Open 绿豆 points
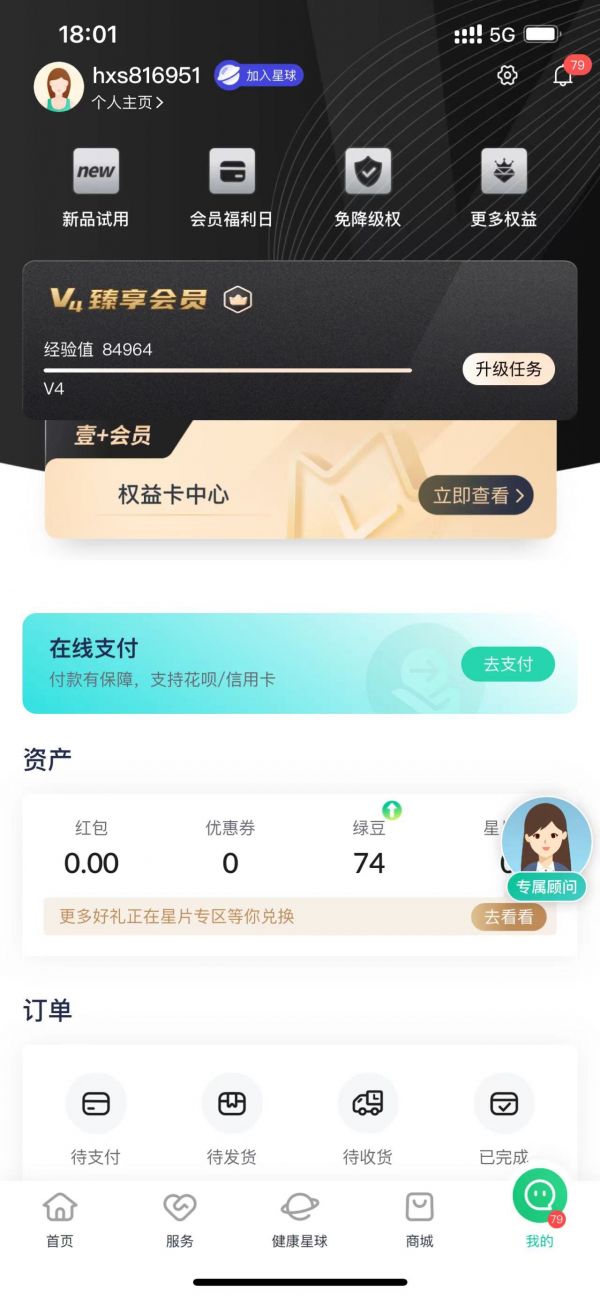 pos(369,848)
